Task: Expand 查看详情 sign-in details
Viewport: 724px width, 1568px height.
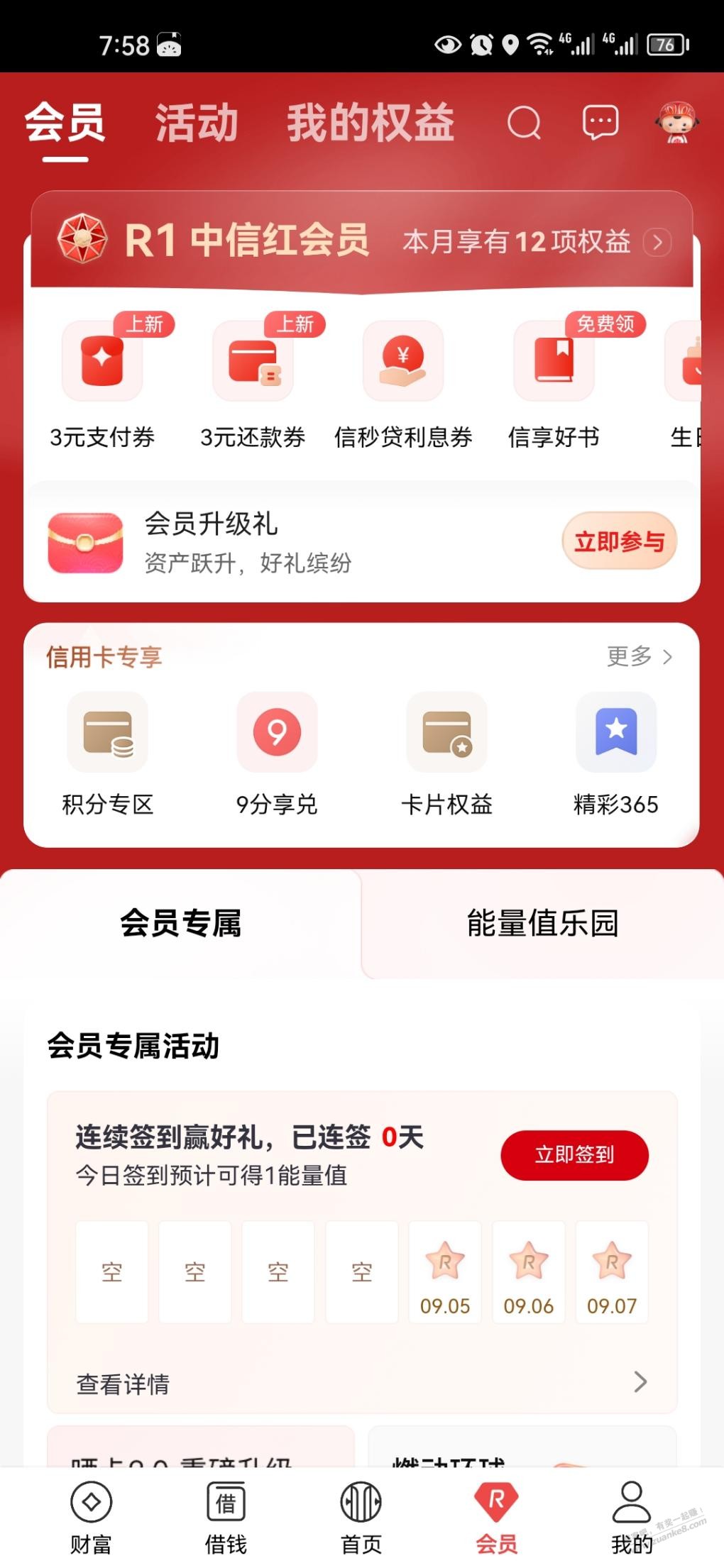Action: (361, 1381)
